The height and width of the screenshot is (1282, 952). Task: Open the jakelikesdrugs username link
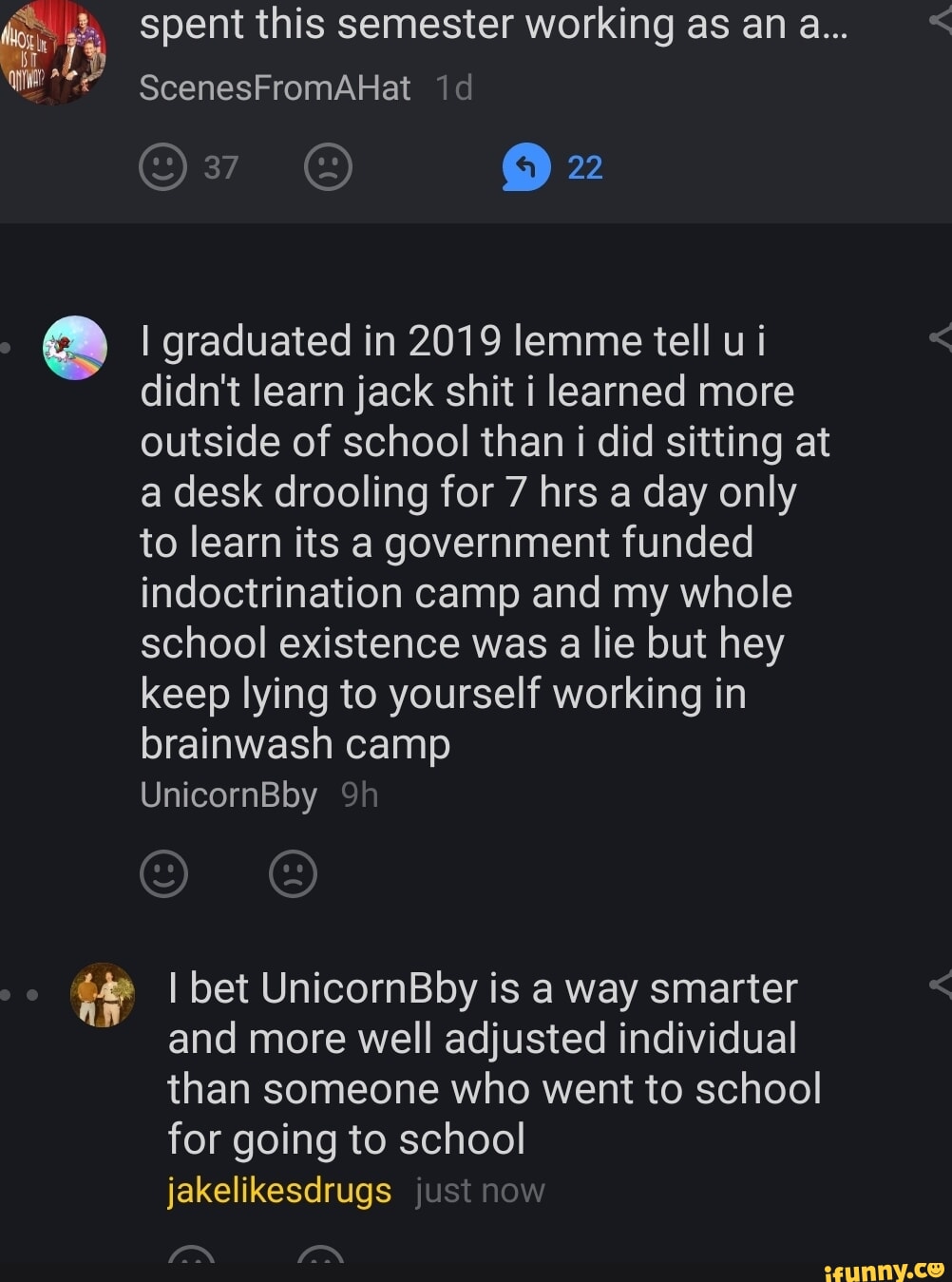[x=279, y=1191]
